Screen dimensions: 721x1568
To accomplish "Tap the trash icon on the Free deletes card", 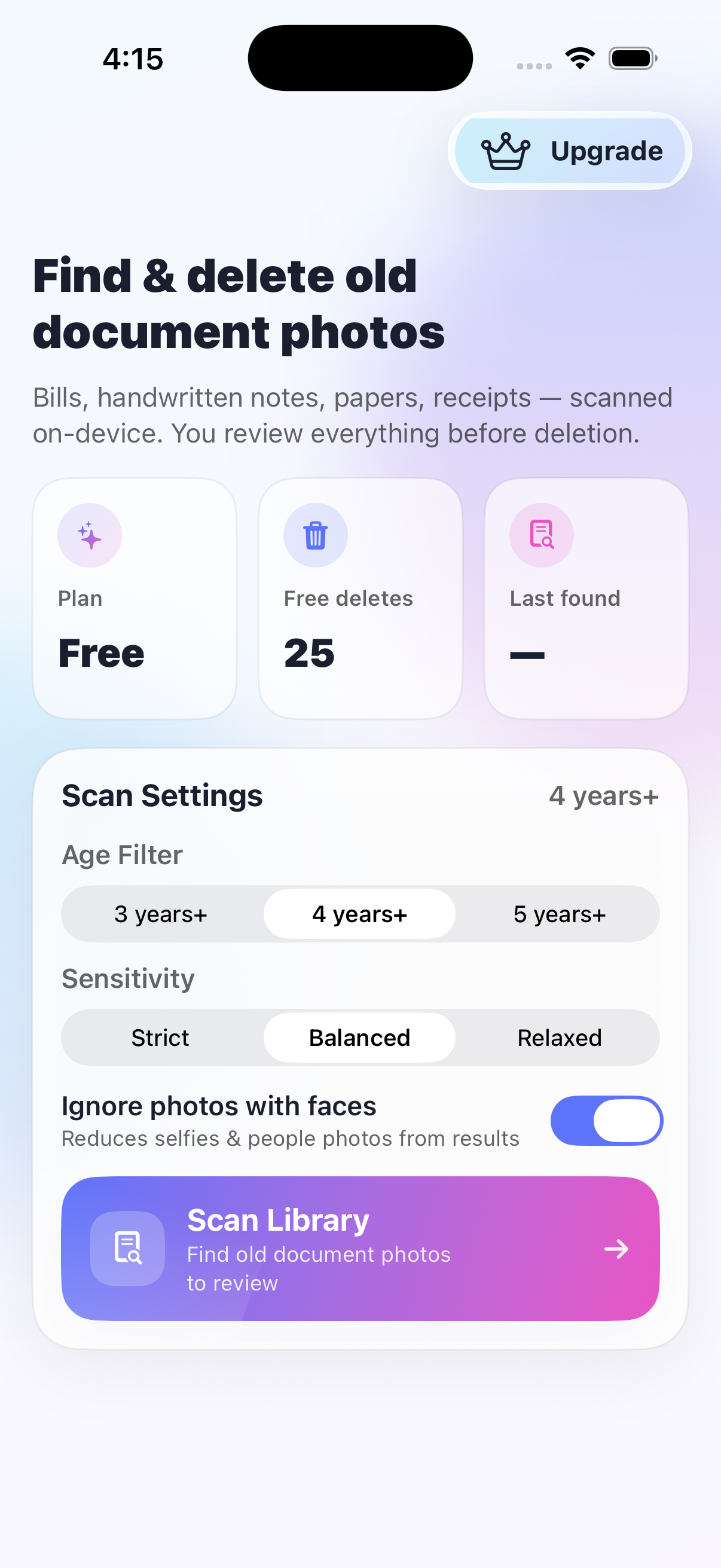I will pos(315,535).
